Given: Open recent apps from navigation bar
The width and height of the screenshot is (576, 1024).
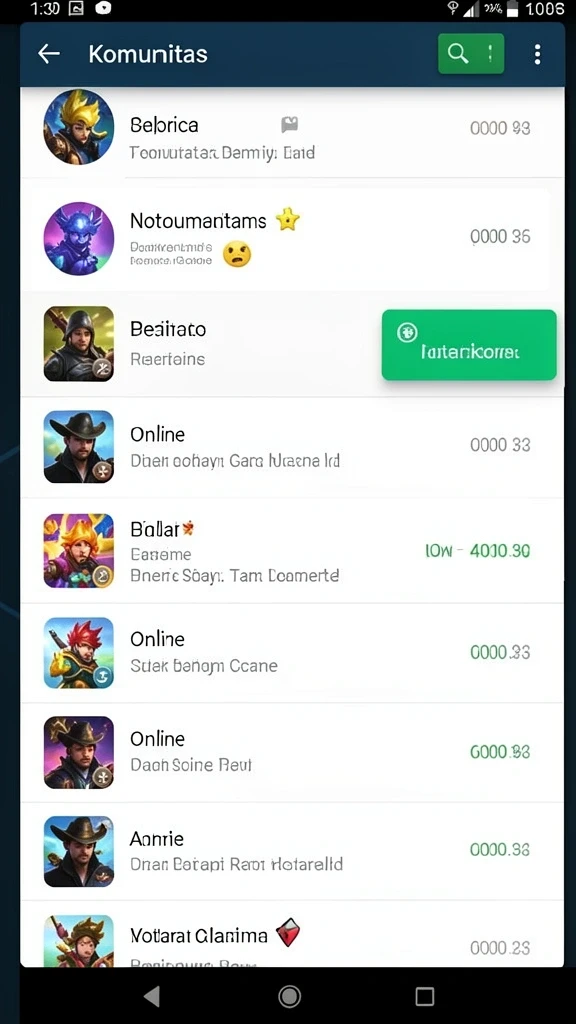Looking at the screenshot, I should (424, 996).
